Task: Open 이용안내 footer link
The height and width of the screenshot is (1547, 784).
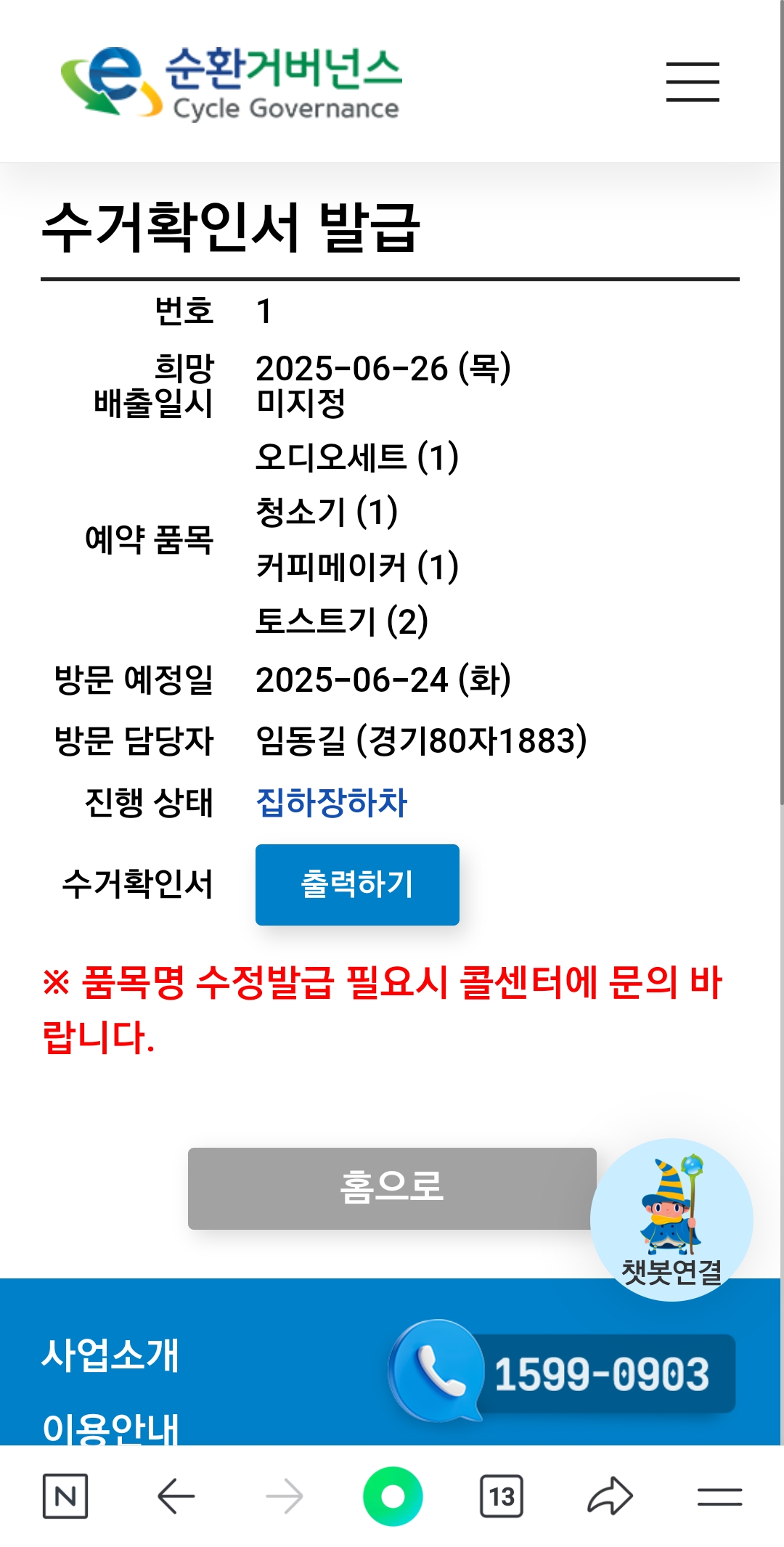Action: (110, 1427)
